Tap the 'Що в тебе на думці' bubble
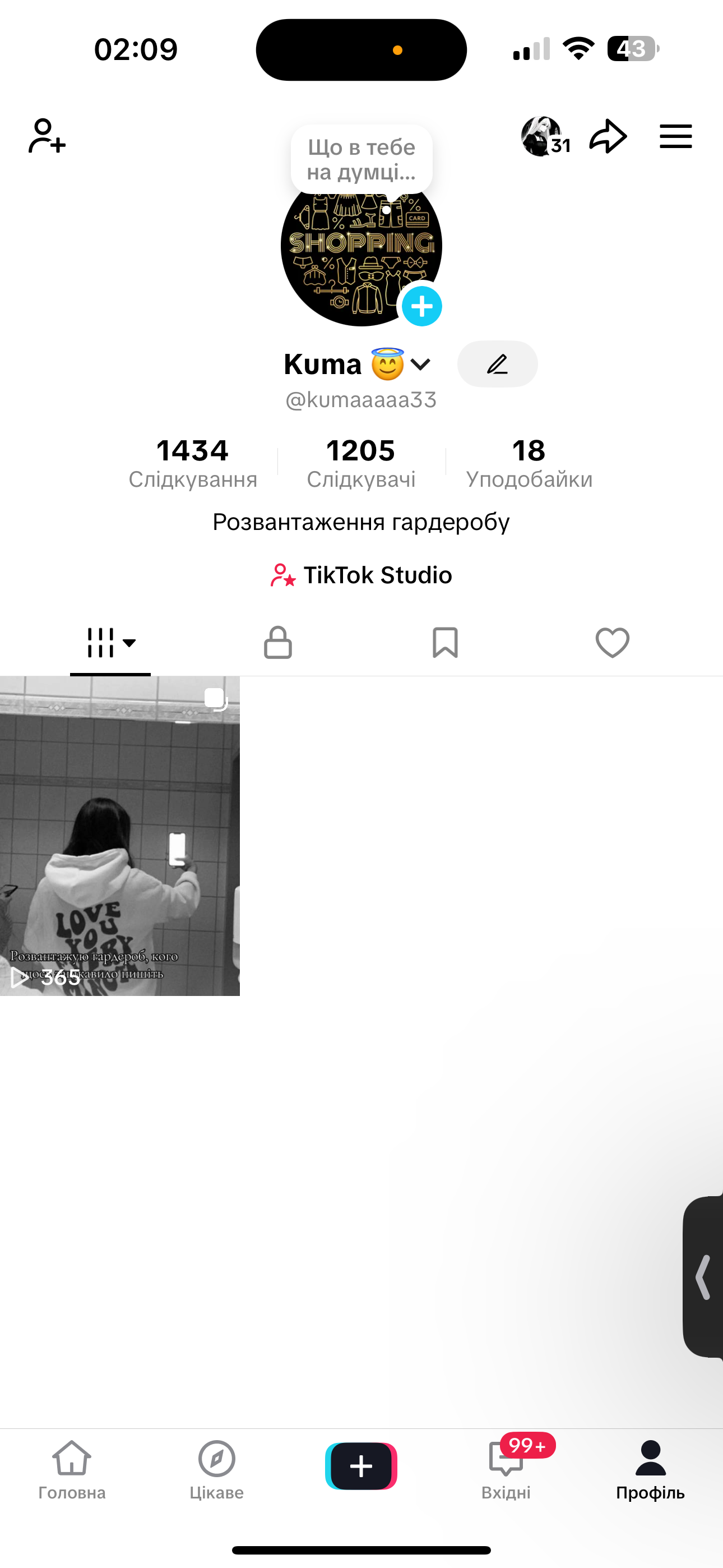Viewport: 723px width, 1568px height. click(x=361, y=160)
